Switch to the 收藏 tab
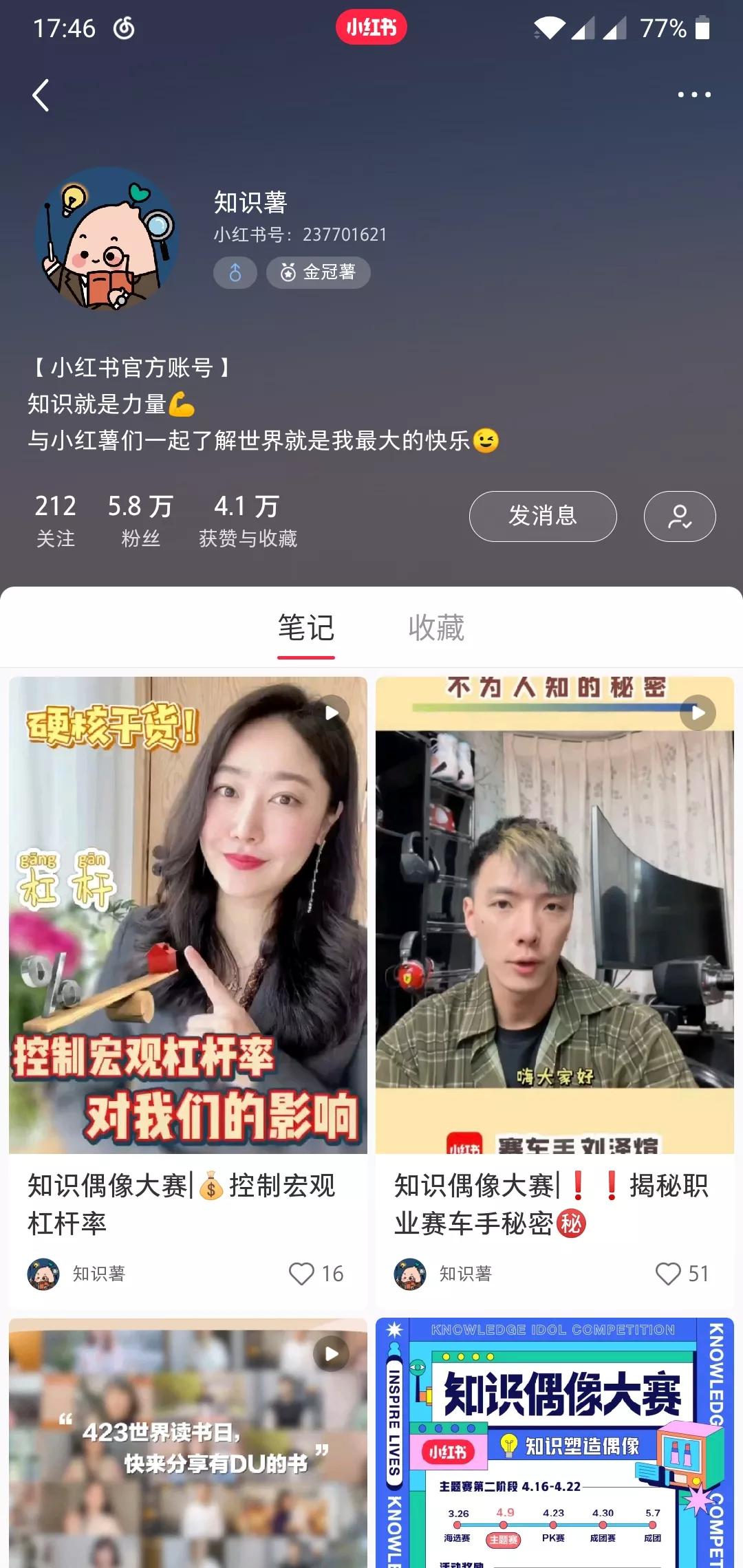Screen dimensions: 743x1568 tap(436, 628)
